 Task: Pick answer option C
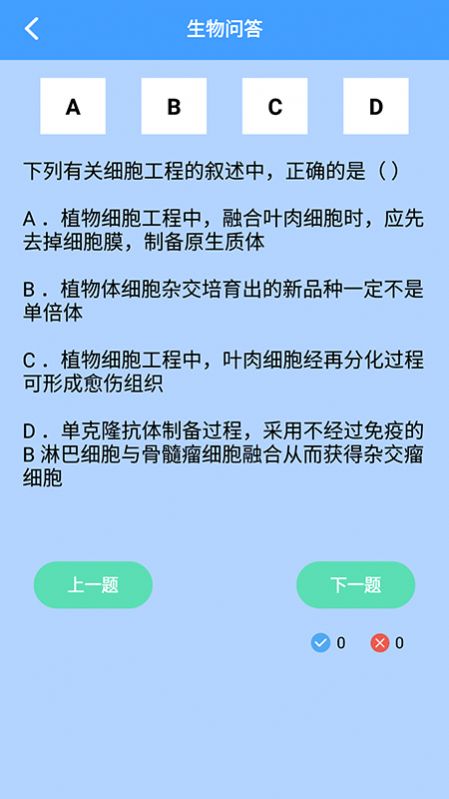coord(275,106)
